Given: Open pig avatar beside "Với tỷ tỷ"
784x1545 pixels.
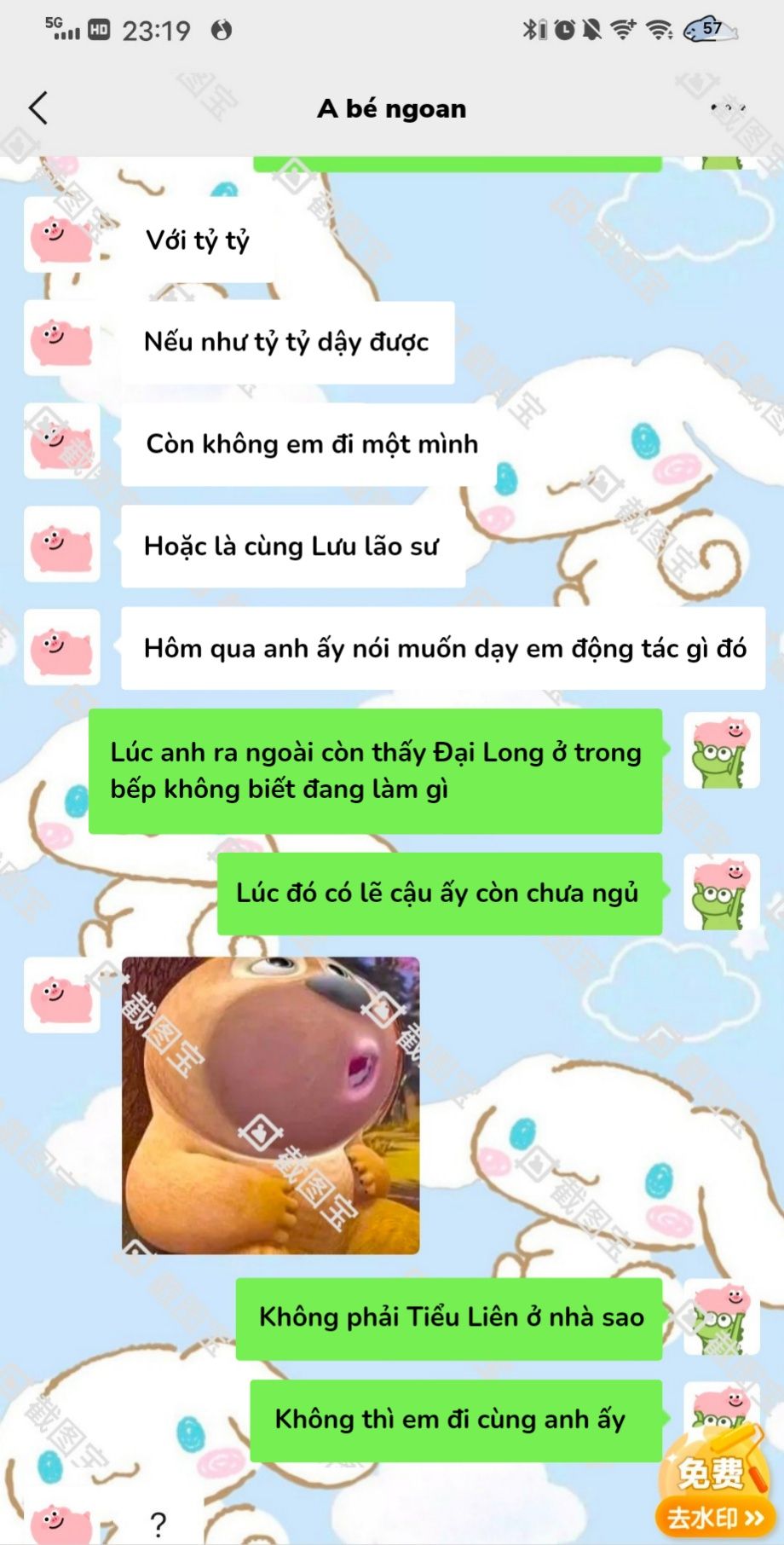Looking at the screenshot, I should [61, 235].
